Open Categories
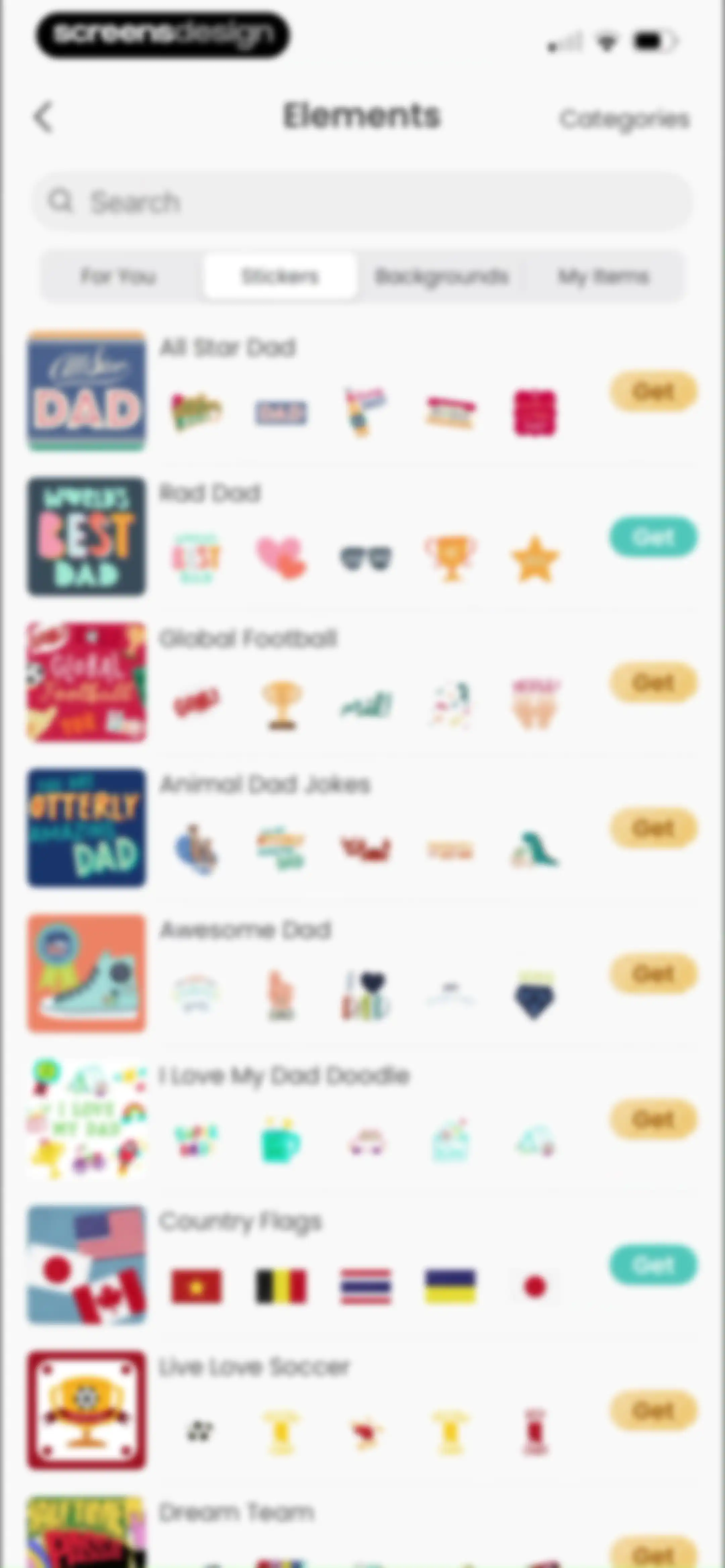Screen dimensions: 725x1568 [x=624, y=119]
